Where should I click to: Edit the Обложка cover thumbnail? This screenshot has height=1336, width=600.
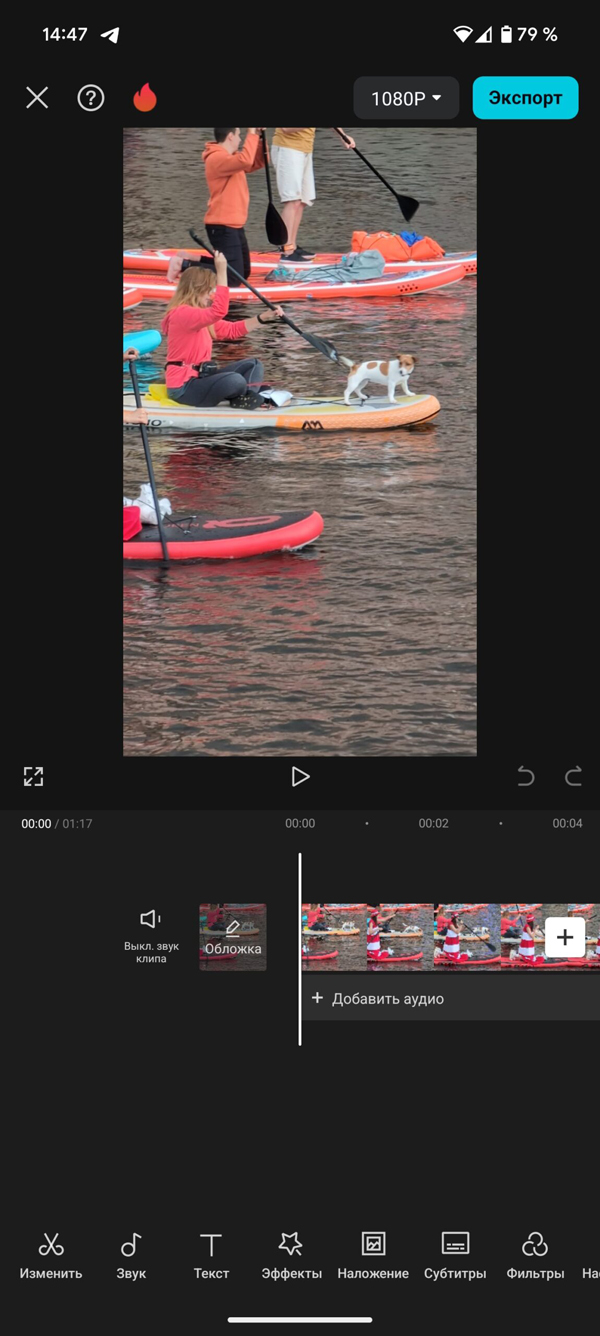point(233,937)
